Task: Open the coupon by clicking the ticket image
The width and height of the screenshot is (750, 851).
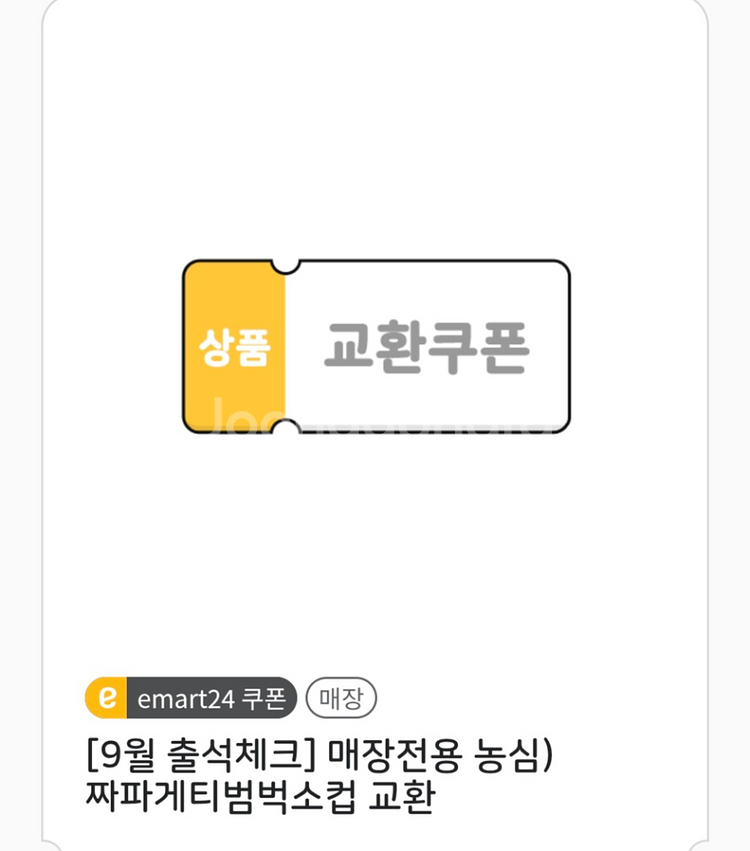Action: pyautogui.click(x=375, y=345)
